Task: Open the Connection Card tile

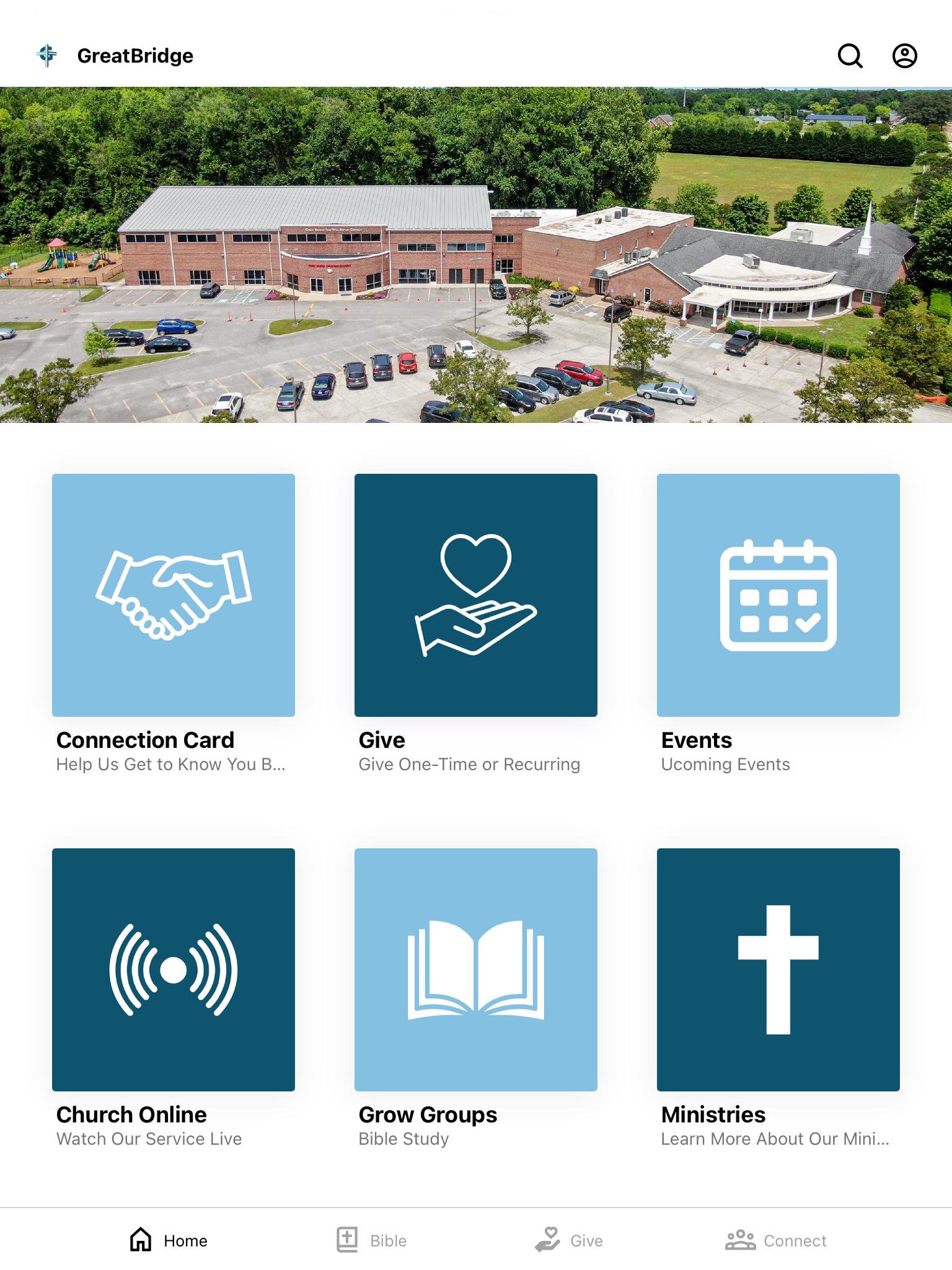Action: (x=174, y=595)
